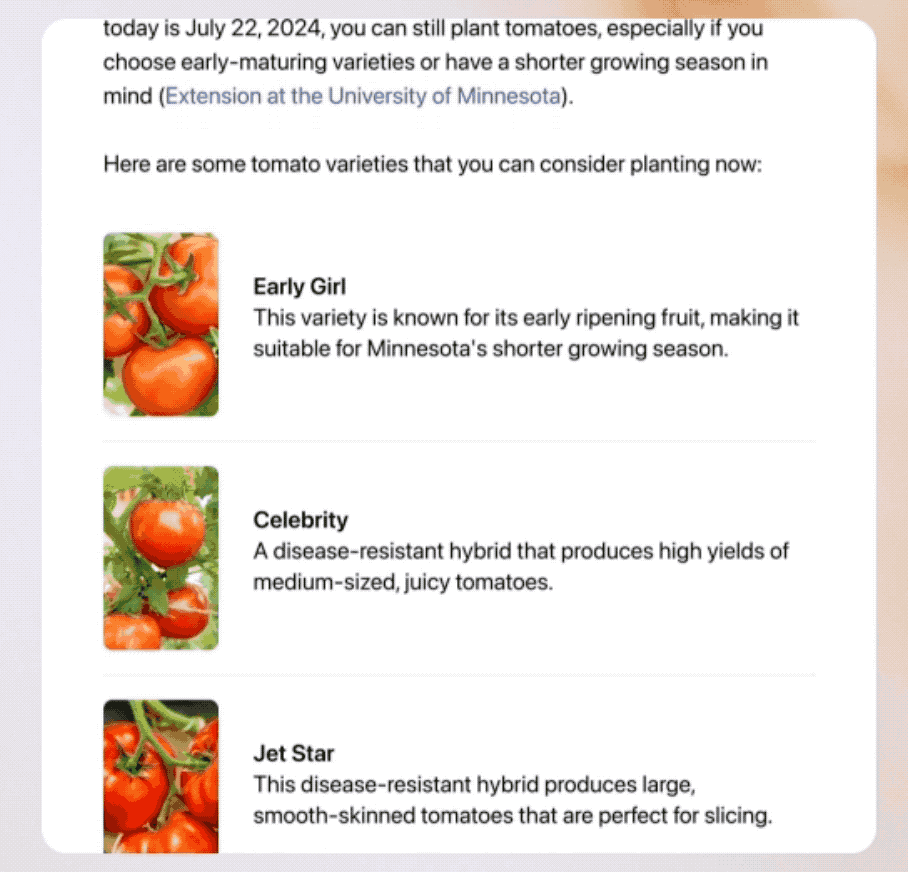Open the Extension at the University of Minnesota link
Image resolution: width=908 pixels, height=872 pixels.
click(x=361, y=97)
